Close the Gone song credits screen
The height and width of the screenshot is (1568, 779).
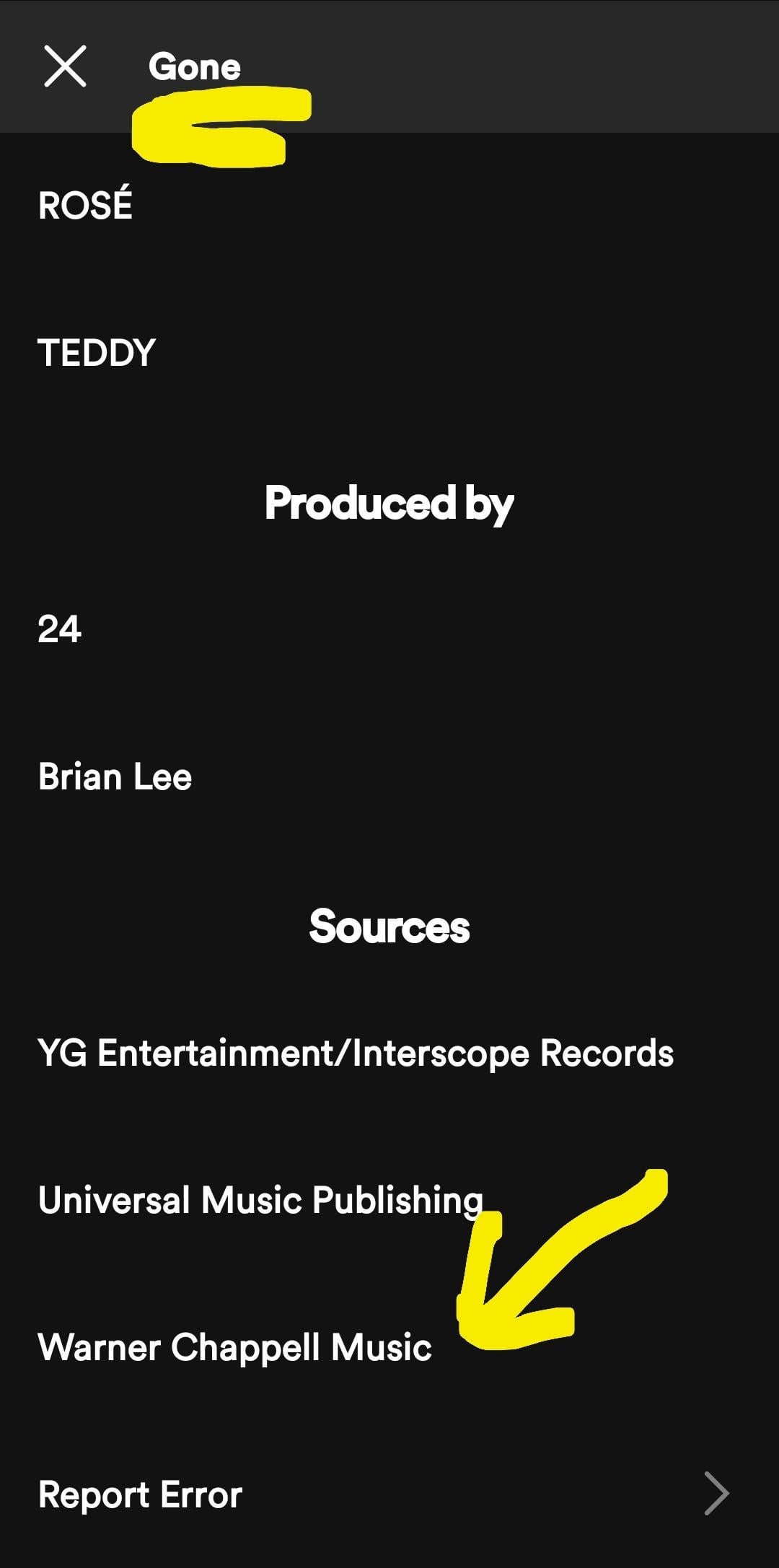[65, 66]
